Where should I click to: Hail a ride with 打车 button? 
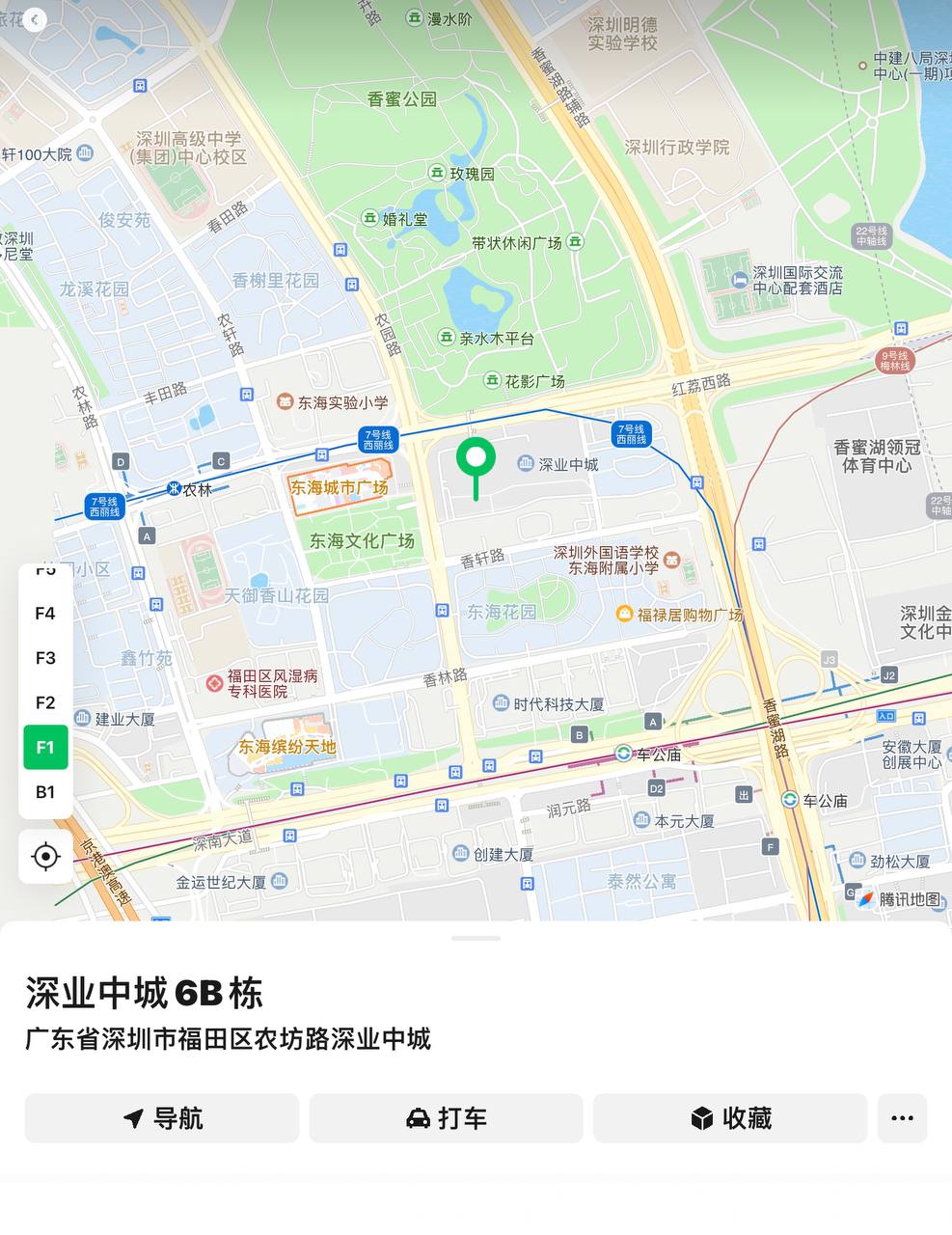point(446,1118)
